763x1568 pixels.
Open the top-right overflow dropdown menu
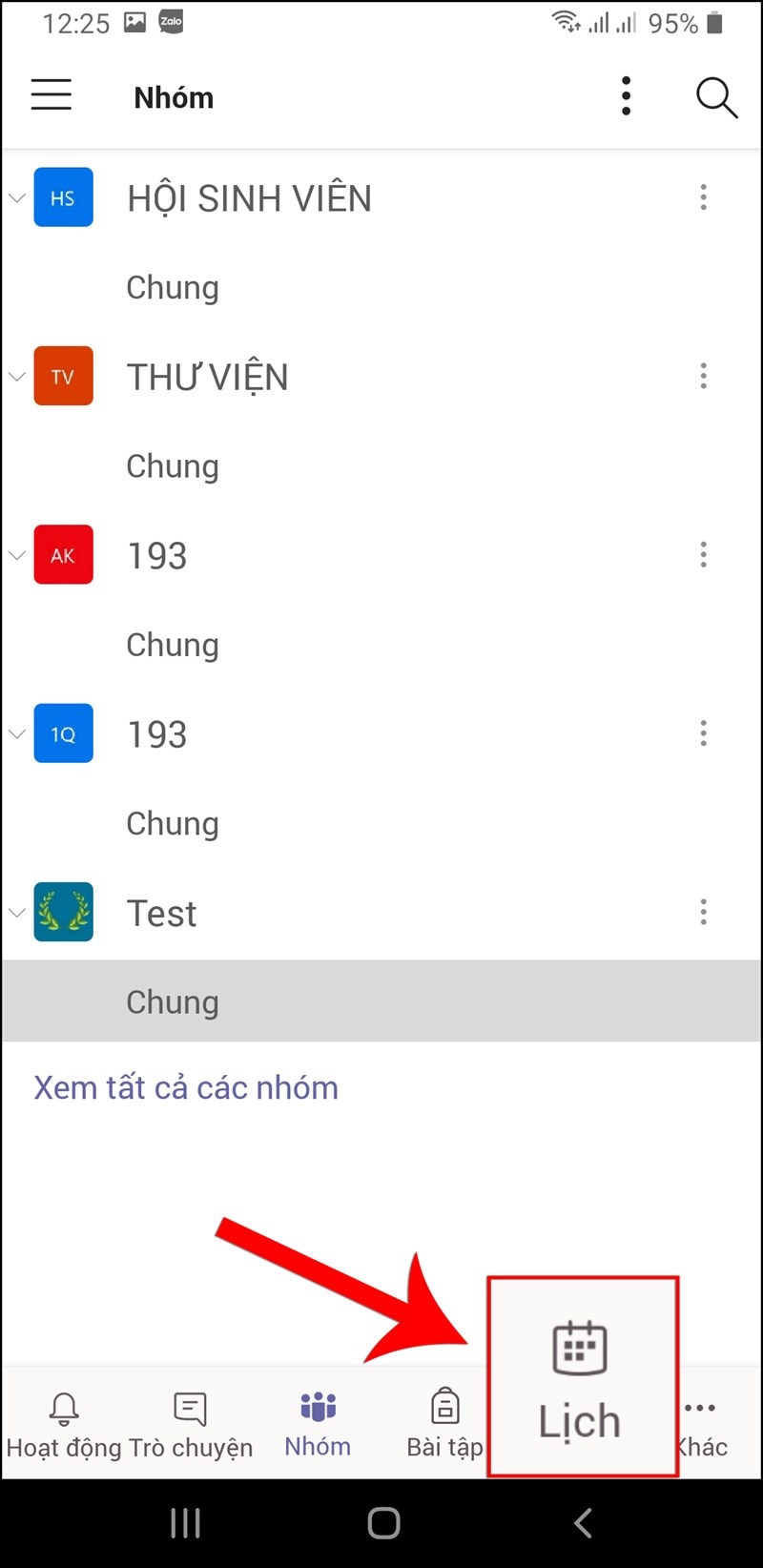coord(627,95)
